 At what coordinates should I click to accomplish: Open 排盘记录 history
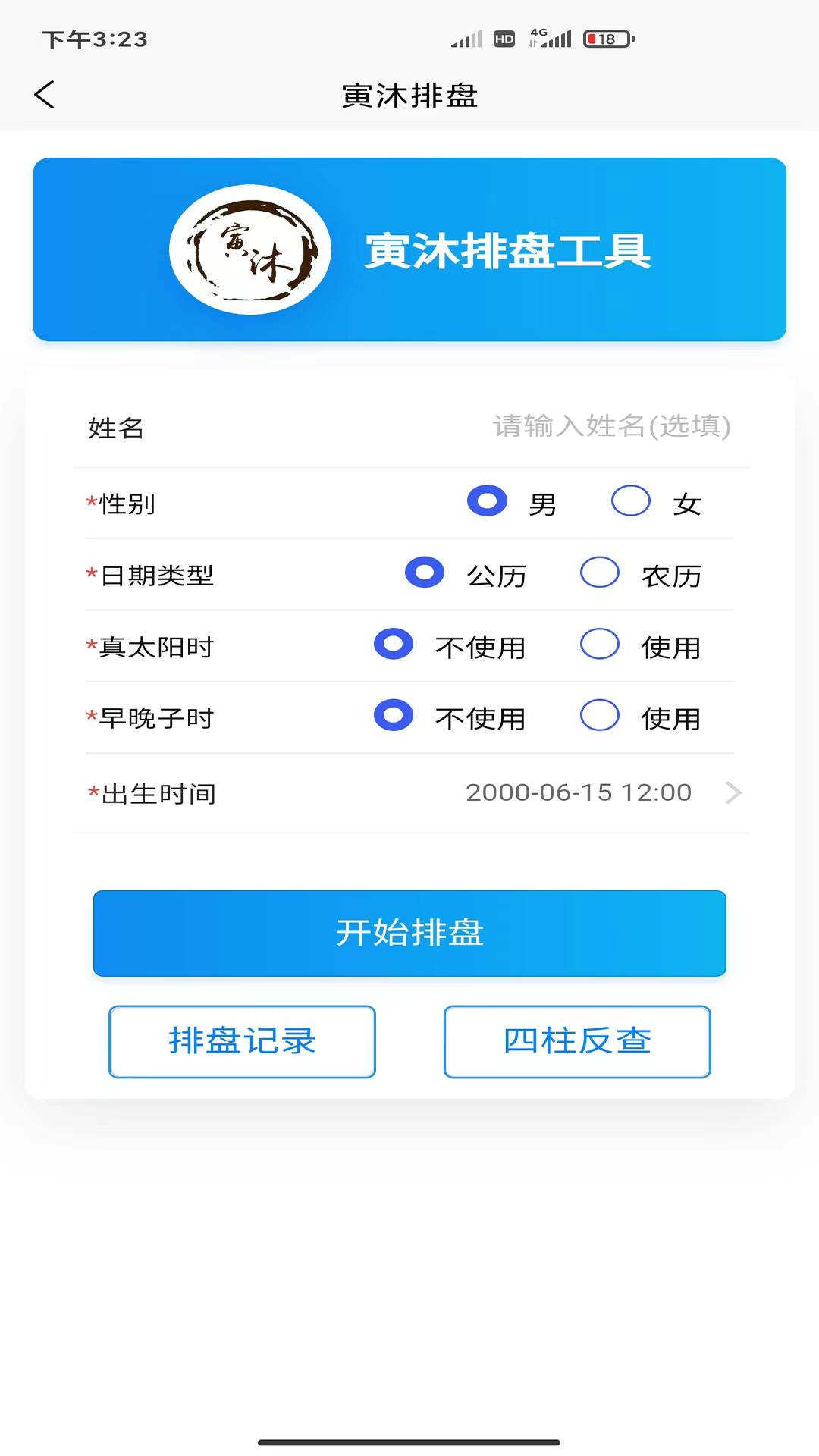point(242,1041)
